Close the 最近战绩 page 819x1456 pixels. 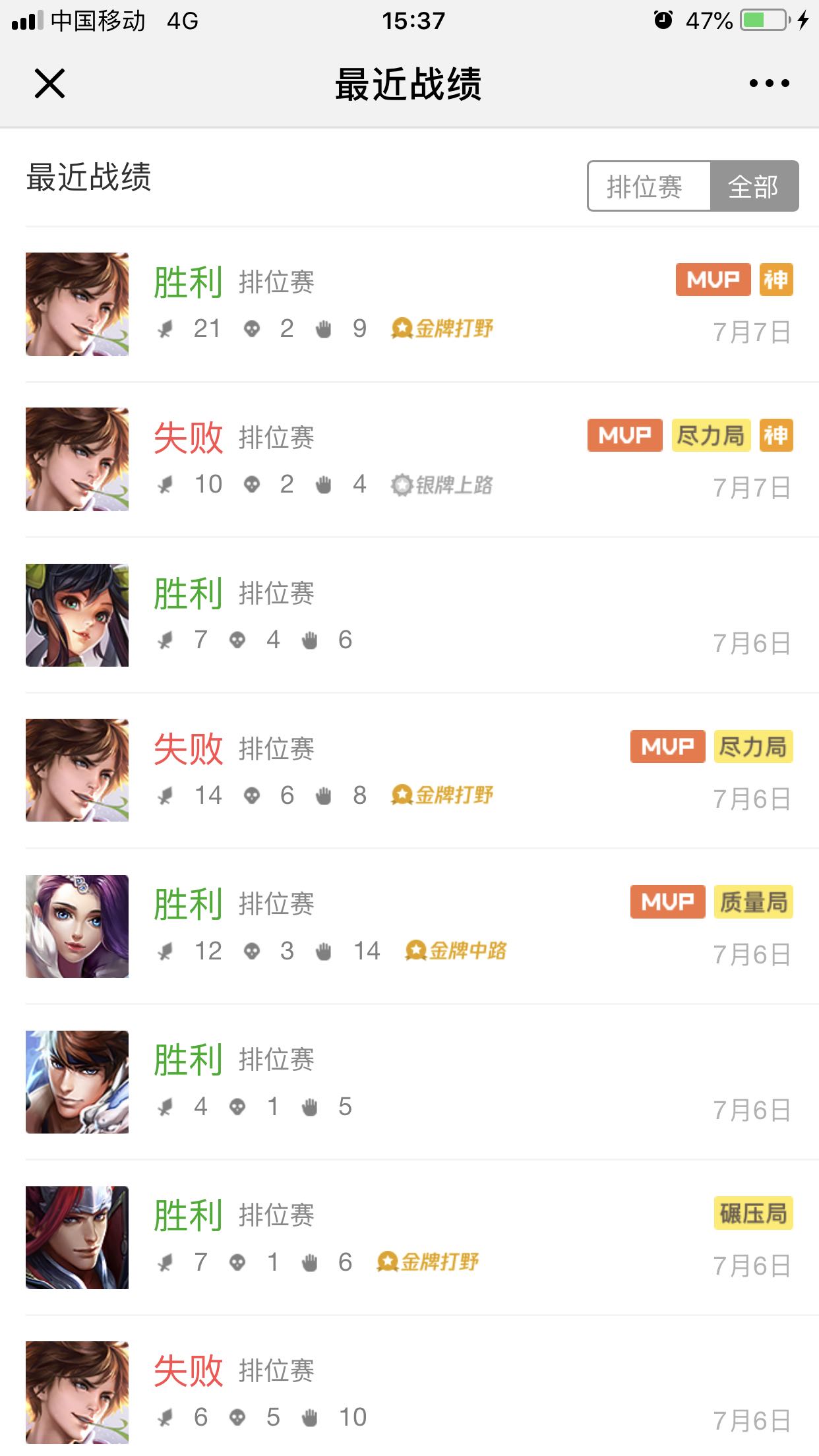(x=49, y=84)
